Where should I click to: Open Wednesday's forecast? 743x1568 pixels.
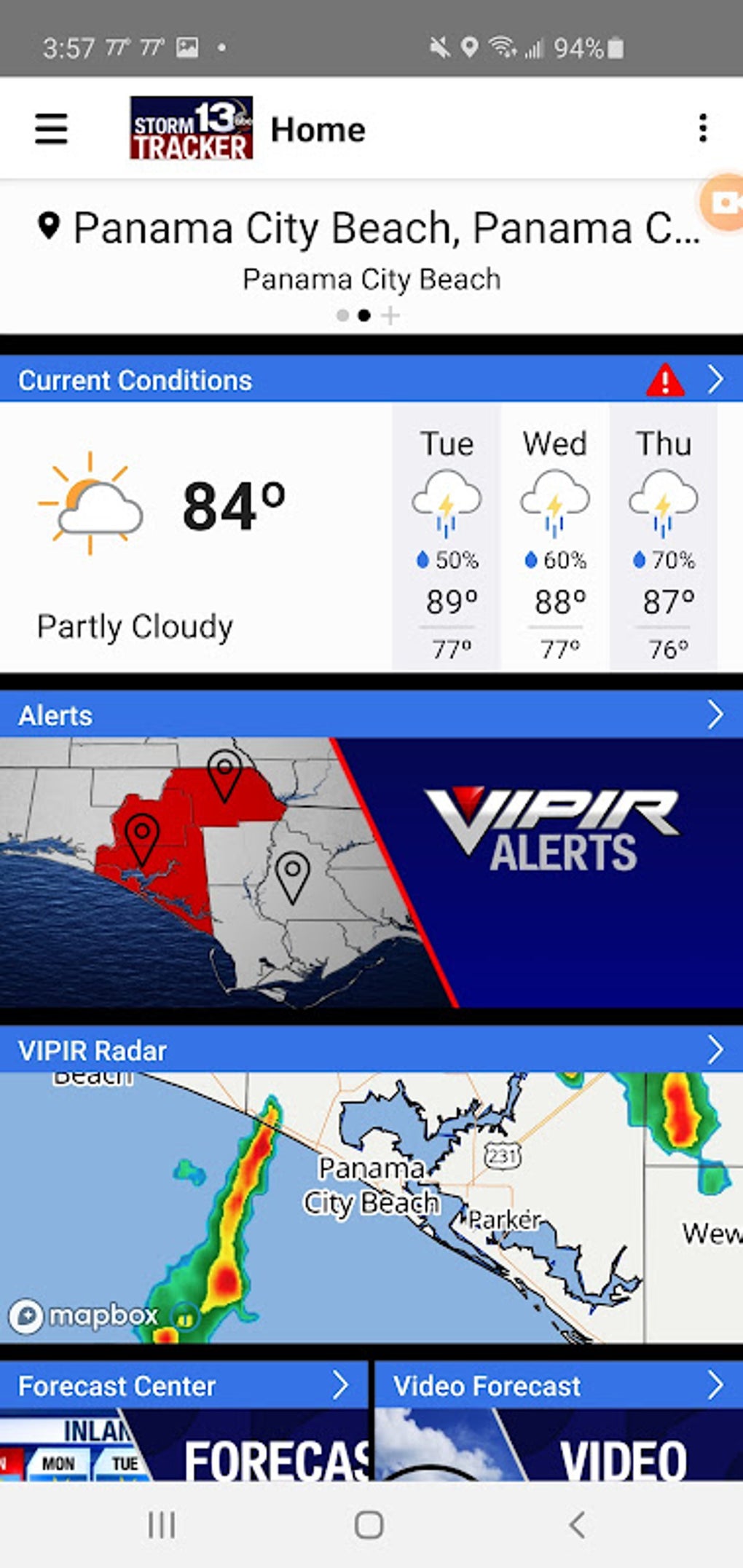tap(555, 537)
